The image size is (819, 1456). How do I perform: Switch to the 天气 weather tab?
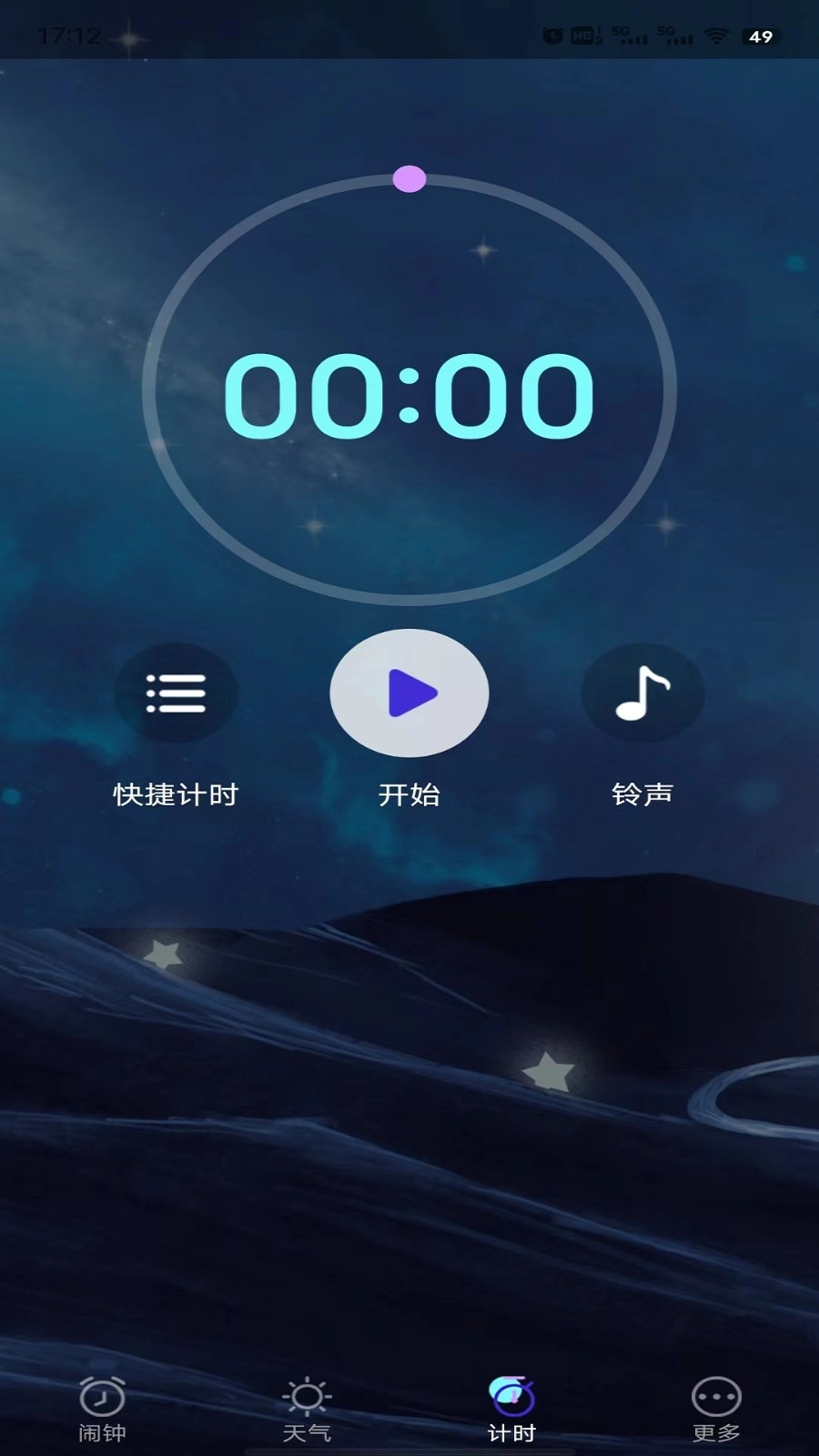pos(305,1410)
